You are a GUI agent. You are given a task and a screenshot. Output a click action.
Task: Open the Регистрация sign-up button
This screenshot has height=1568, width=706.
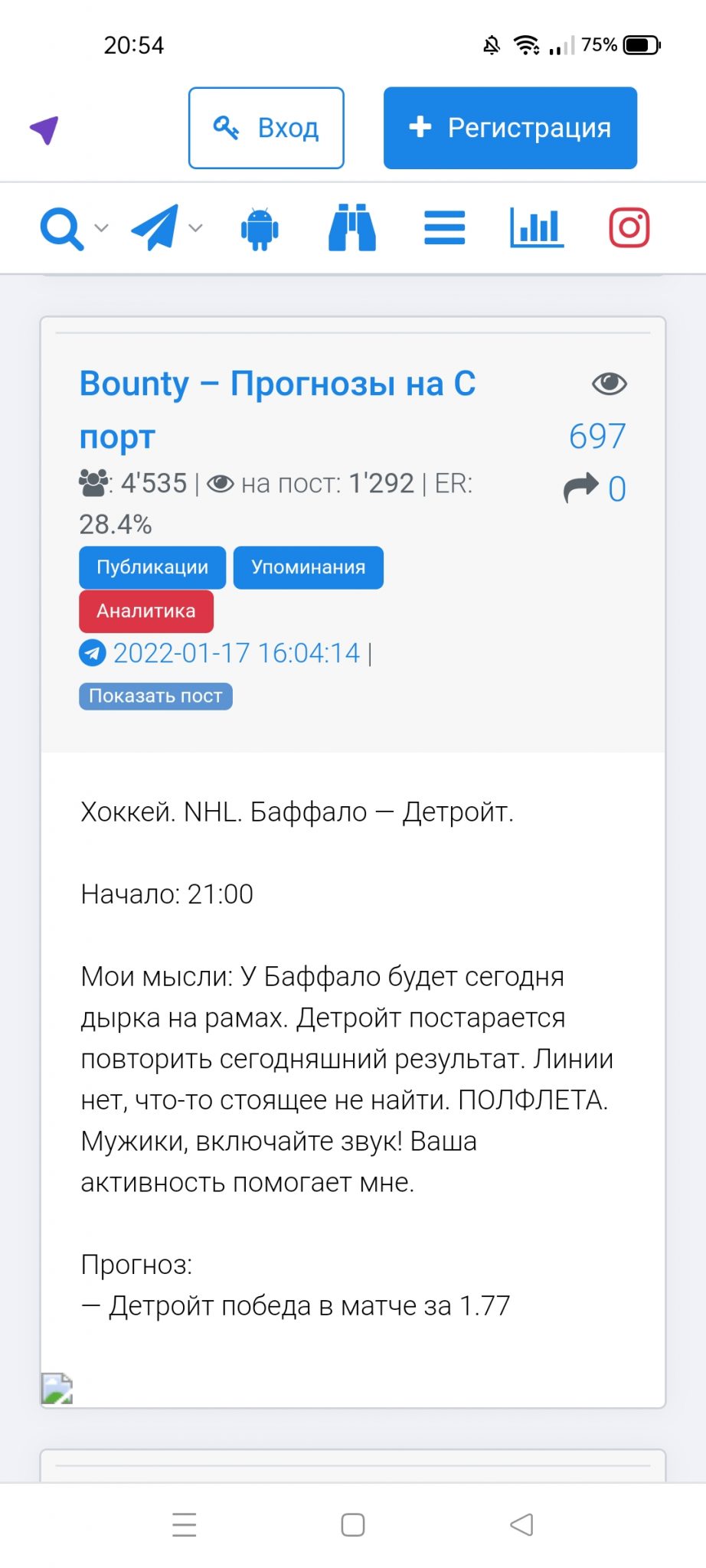click(x=510, y=128)
